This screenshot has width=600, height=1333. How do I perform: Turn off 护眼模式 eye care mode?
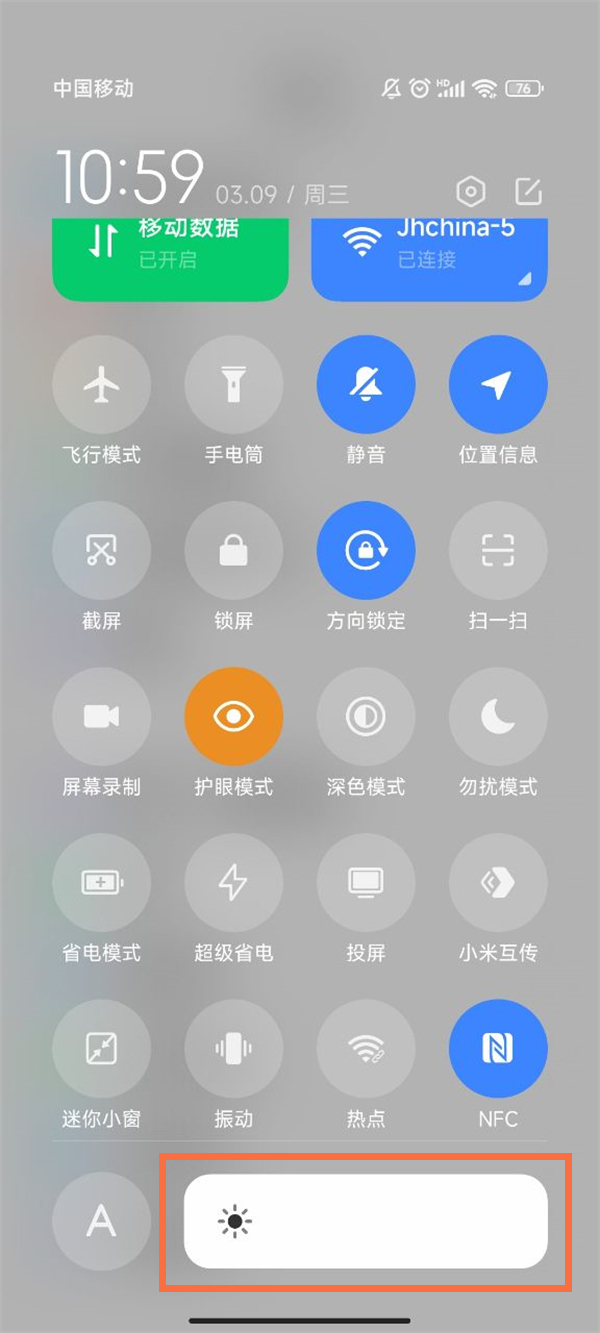click(x=234, y=716)
